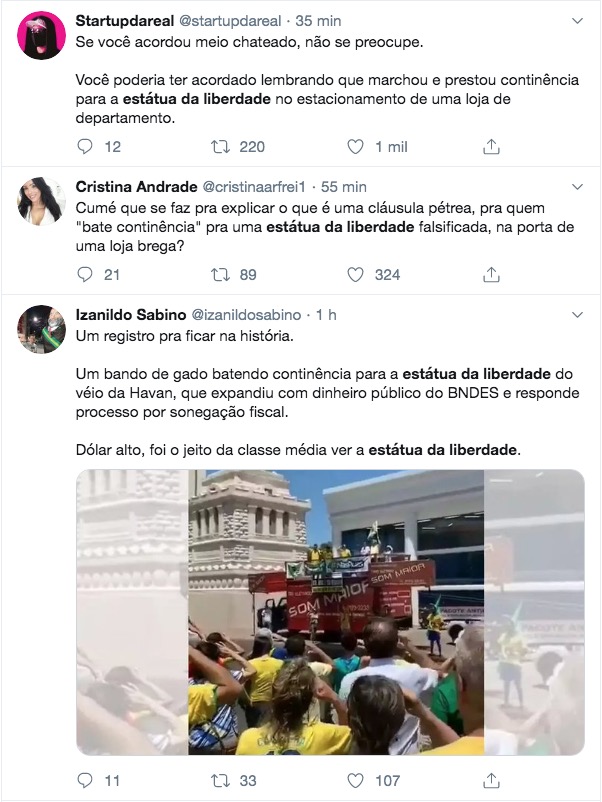Like Cristina Andrade's tweet

click(x=354, y=275)
